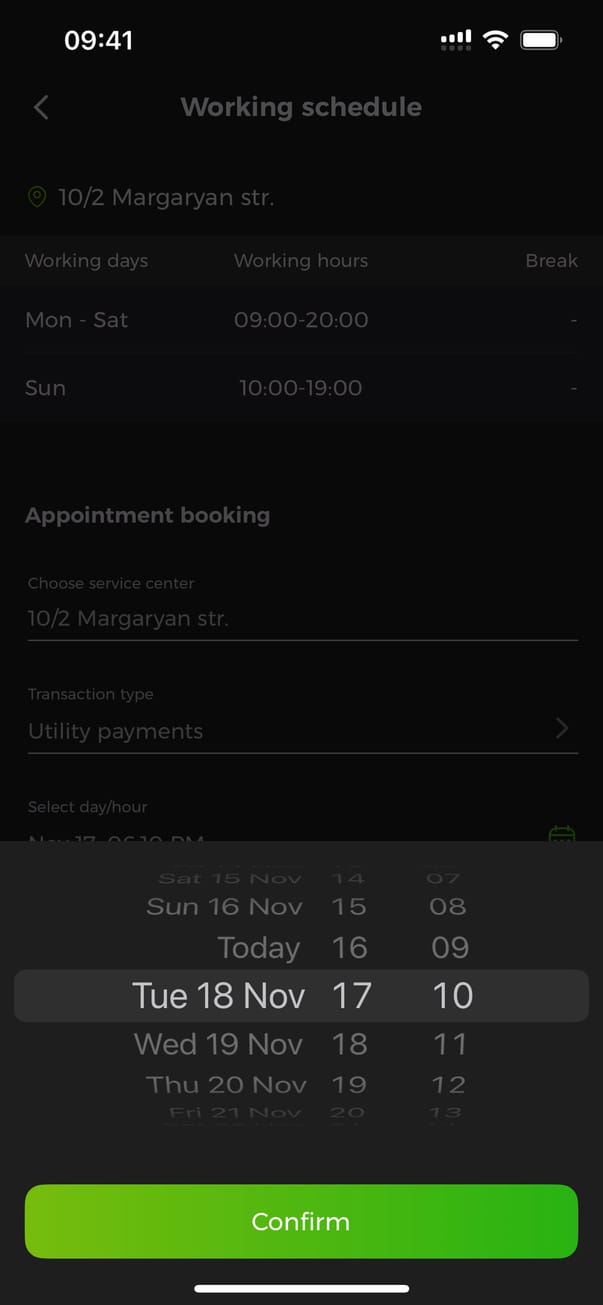Image resolution: width=603 pixels, height=1305 pixels.
Task: Pick Sun 16 Nov in the date picker
Action: pos(224,906)
